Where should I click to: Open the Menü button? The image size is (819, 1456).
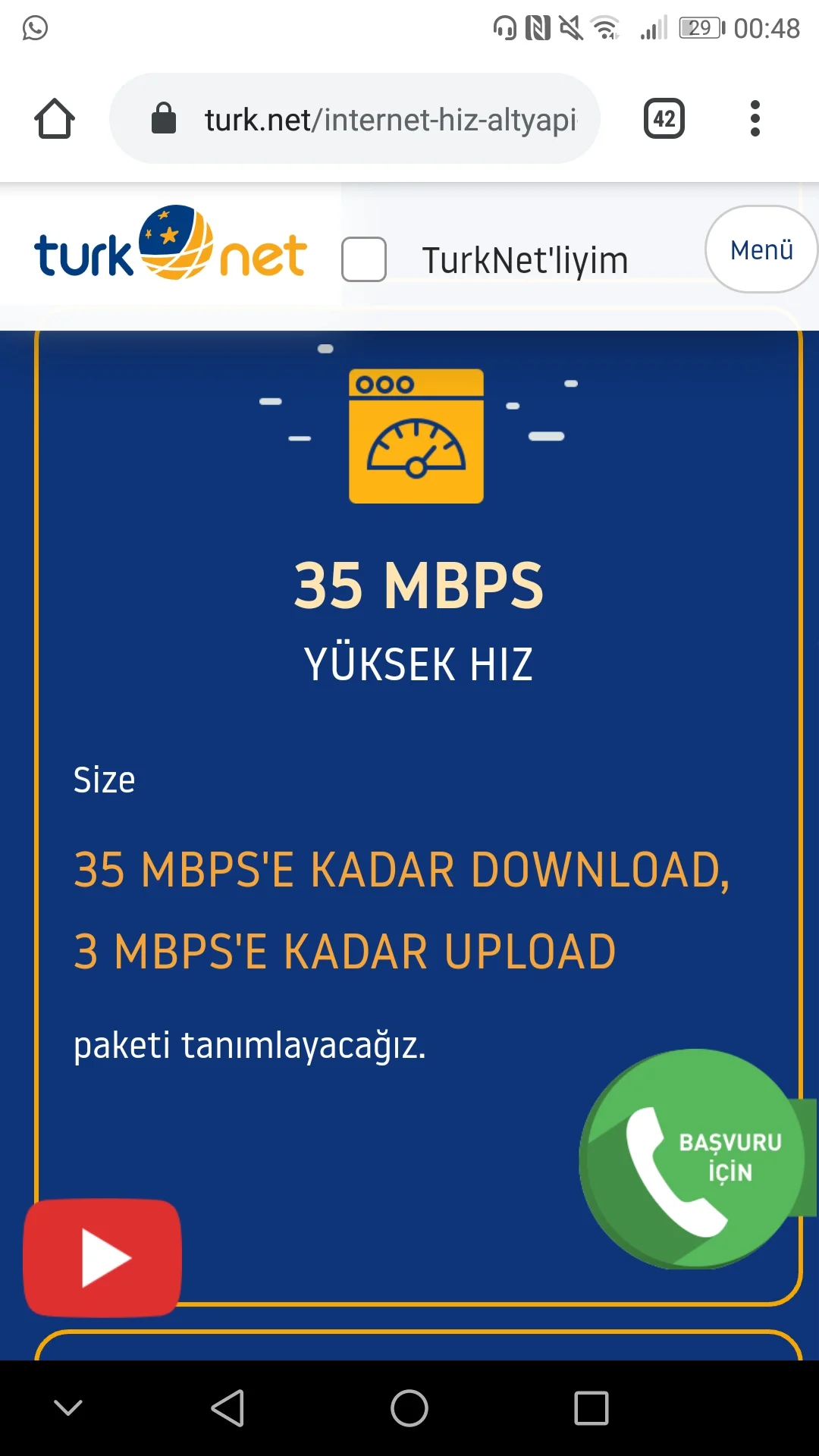pos(761,249)
